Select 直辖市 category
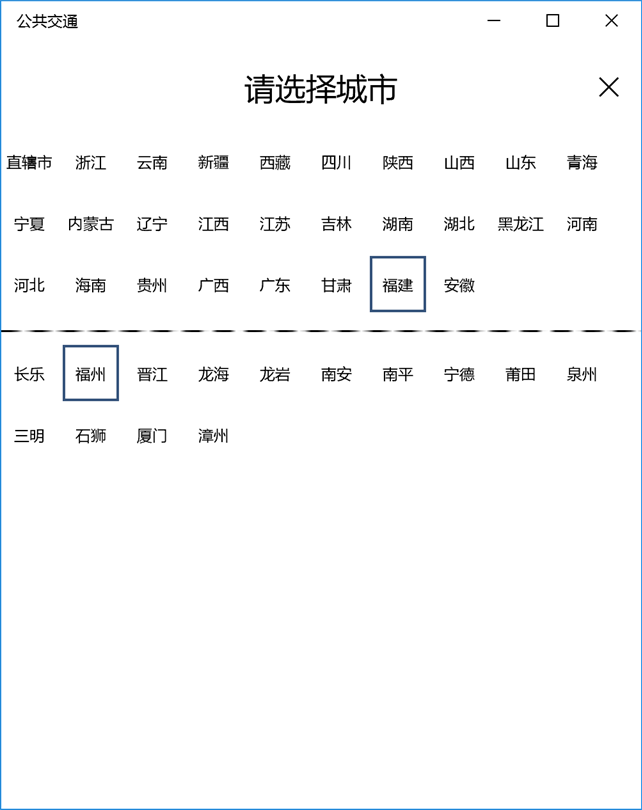The width and height of the screenshot is (642, 810). (29, 163)
